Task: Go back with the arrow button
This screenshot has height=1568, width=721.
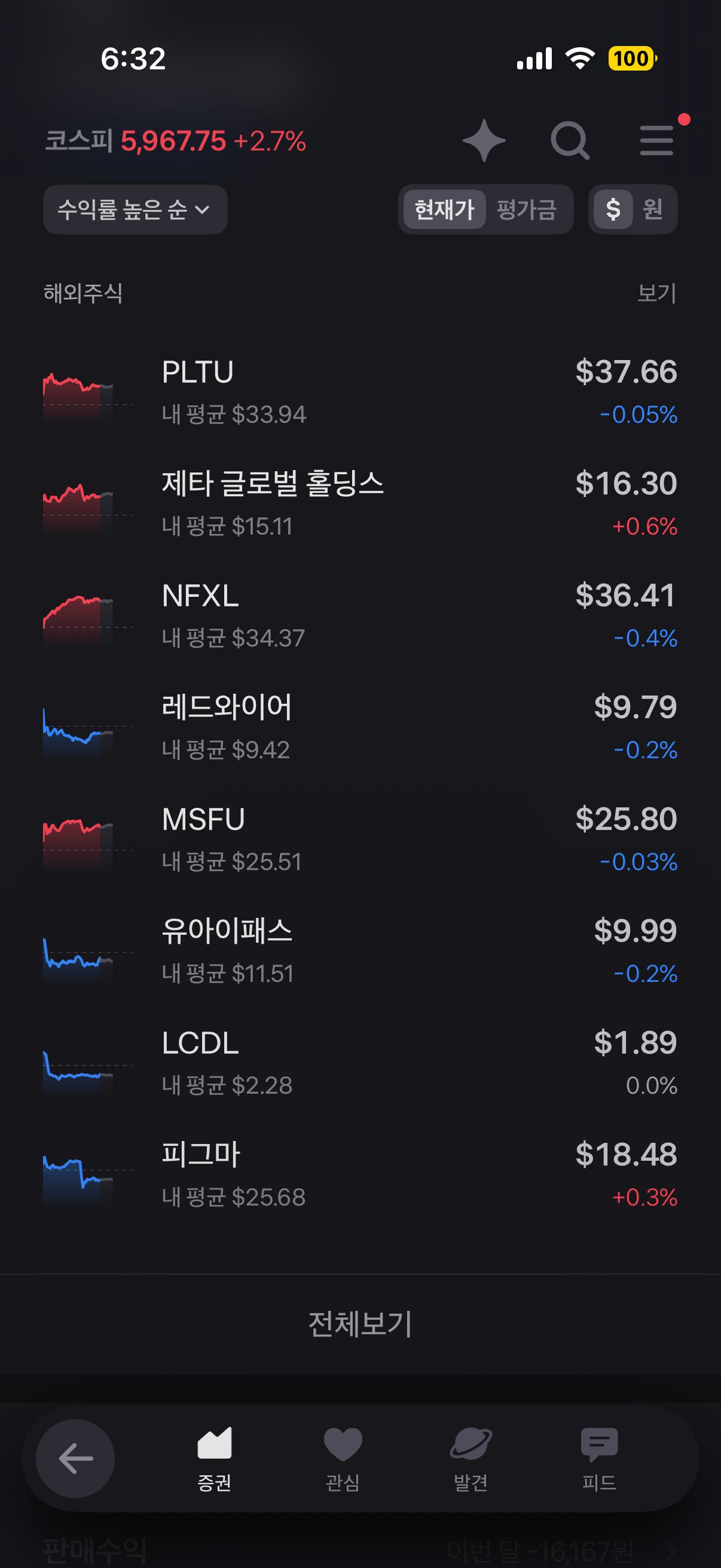Action: coord(75,1459)
